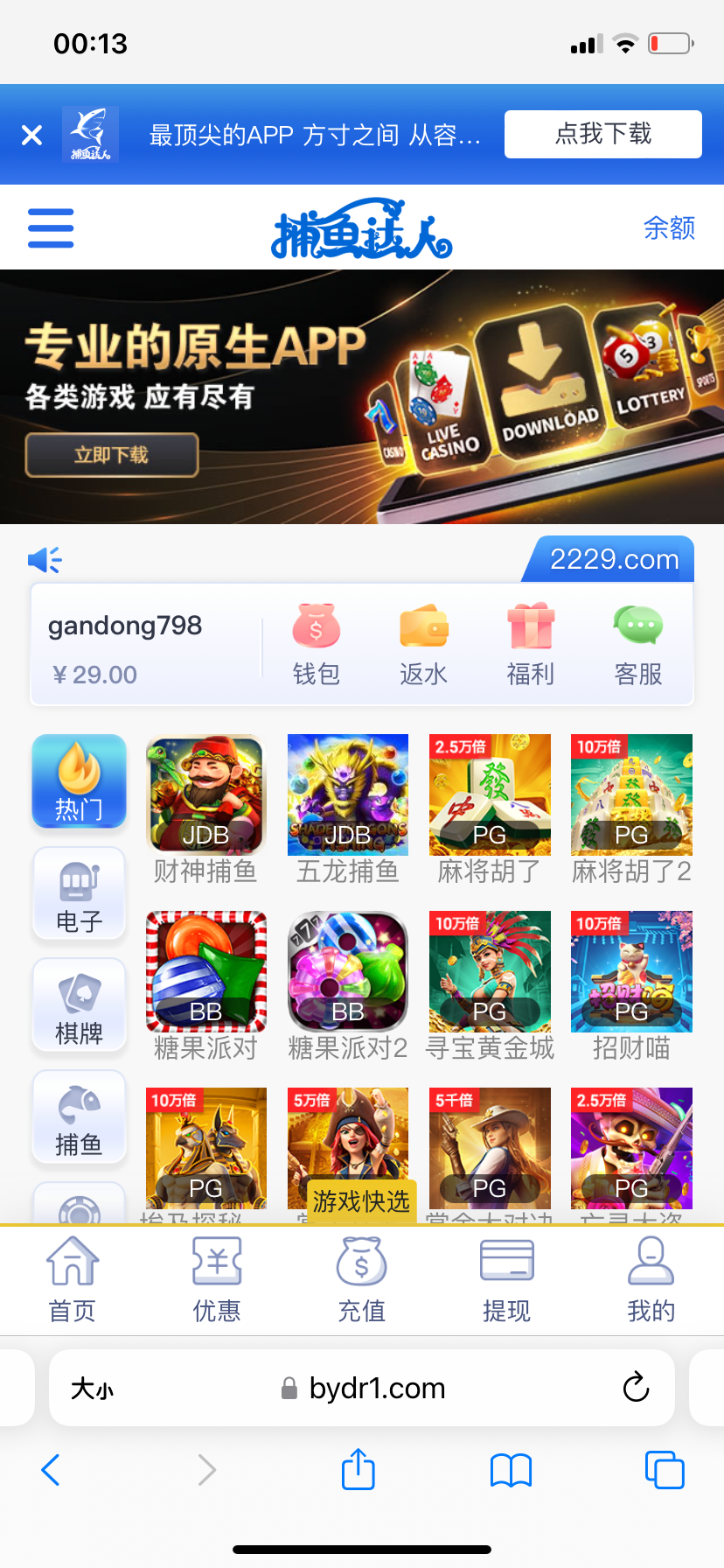This screenshot has height=1568, width=724.
Task: Switch to the 充值 deposit tab
Action: pos(362,1279)
